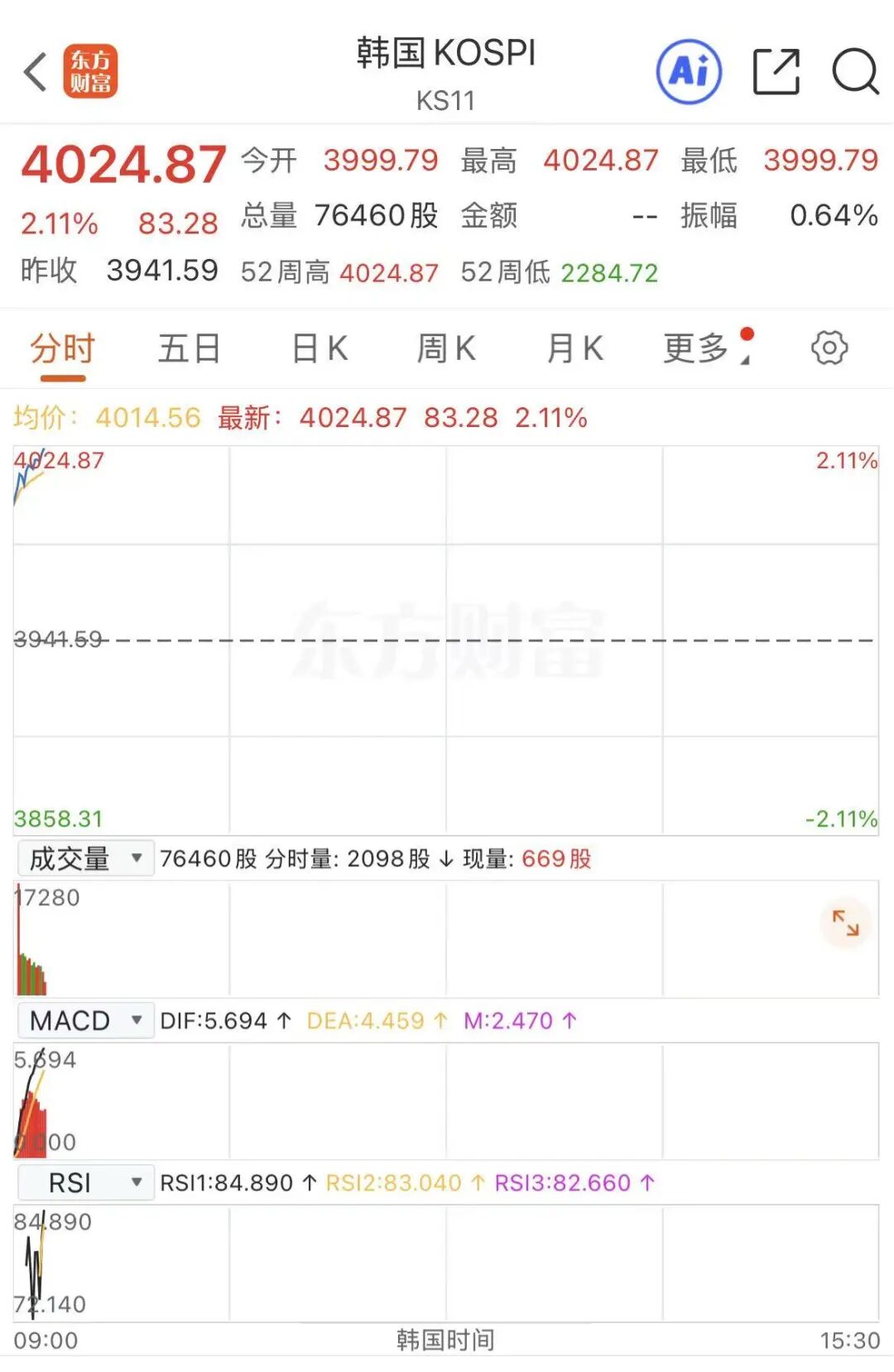
Task: Share this KOSPI quote
Action: point(776,73)
